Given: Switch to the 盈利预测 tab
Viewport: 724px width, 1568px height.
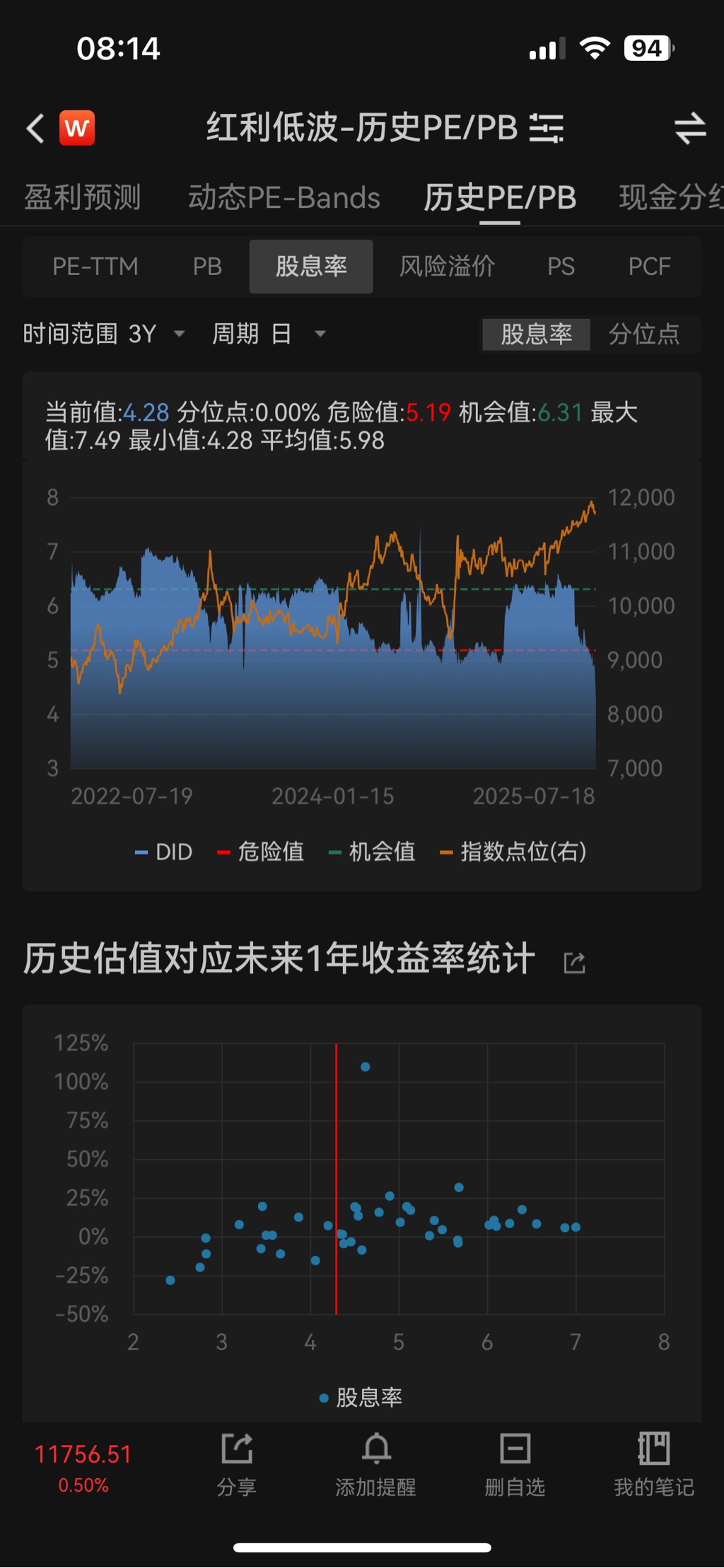Looking at the screenshot, I should [x=83, y=197].
